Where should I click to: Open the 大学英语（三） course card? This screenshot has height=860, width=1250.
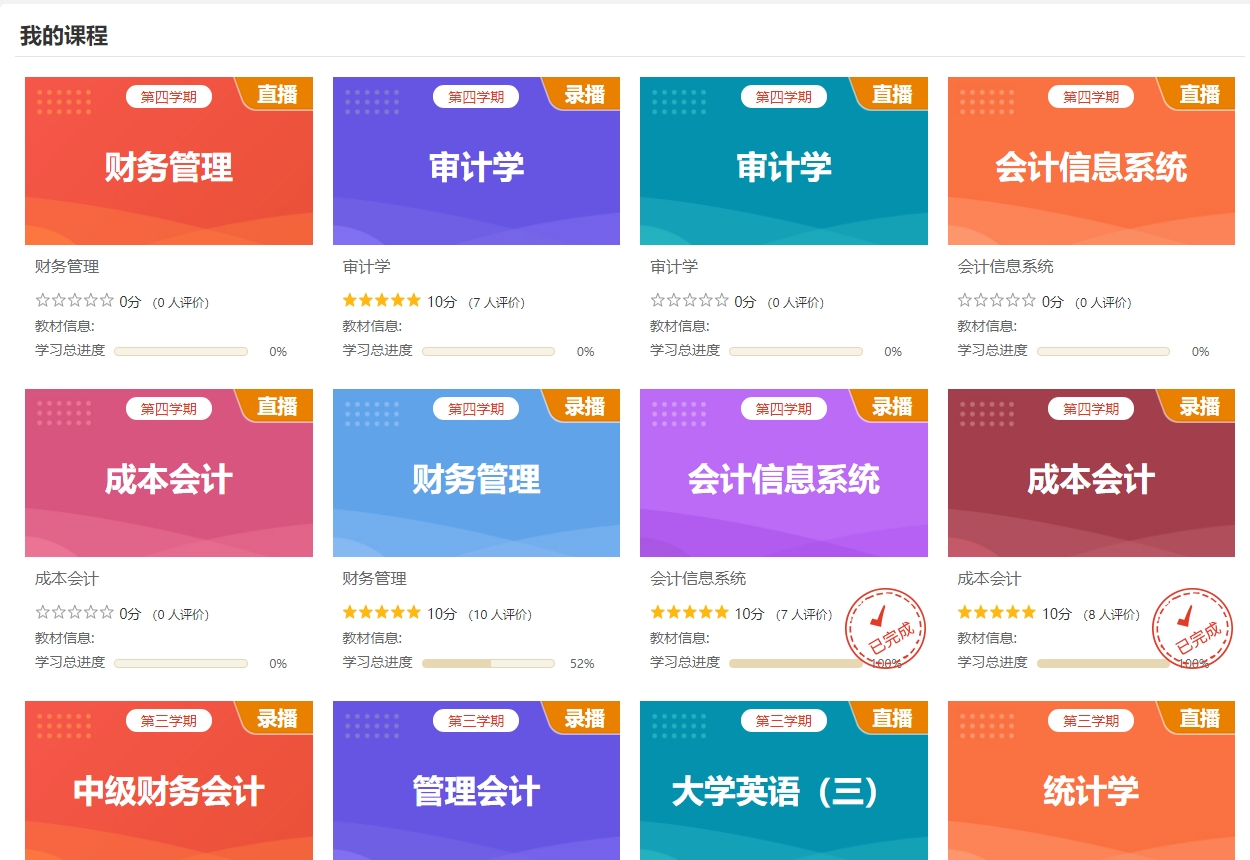point(783,785)
